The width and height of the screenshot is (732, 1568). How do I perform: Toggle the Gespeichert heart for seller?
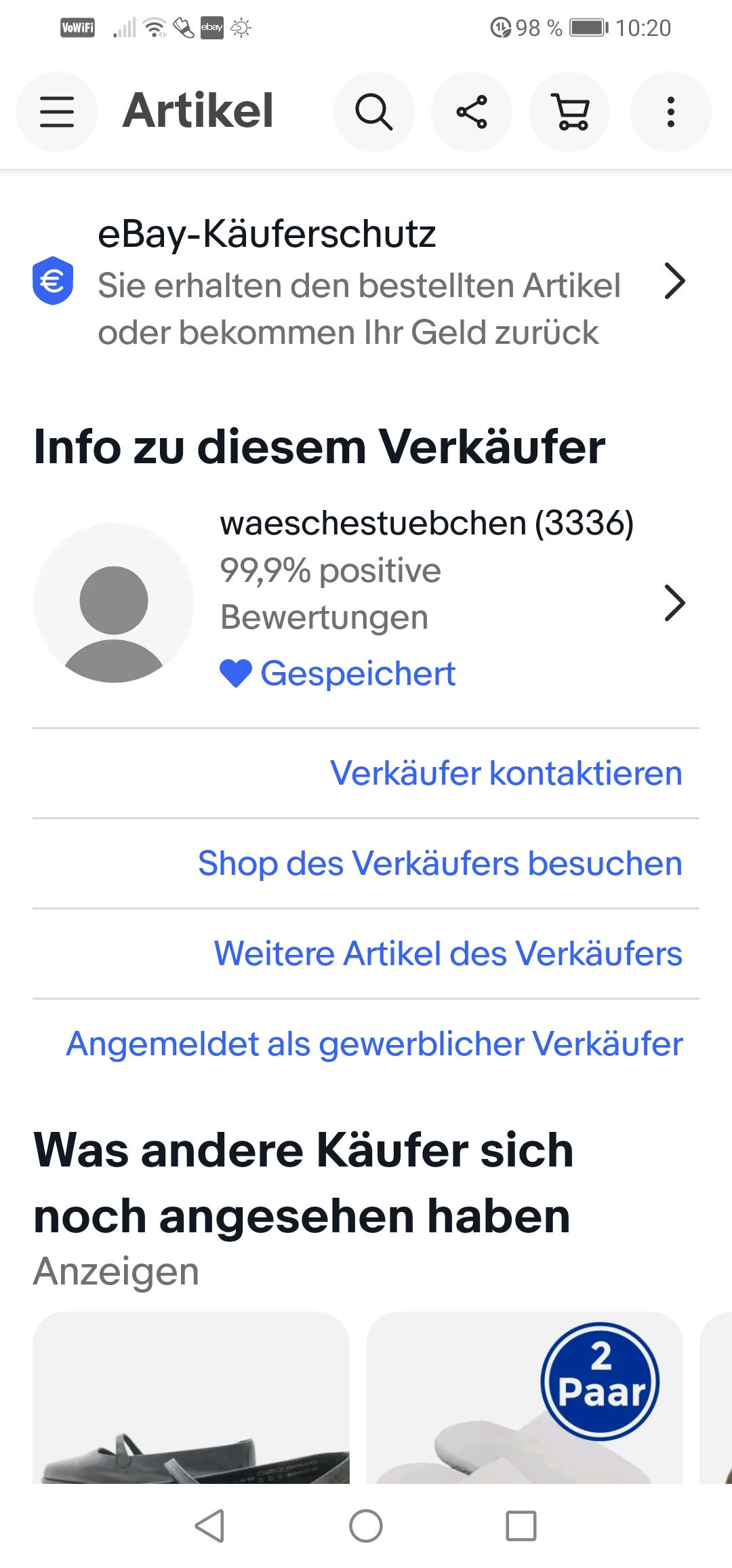[338, 673]
